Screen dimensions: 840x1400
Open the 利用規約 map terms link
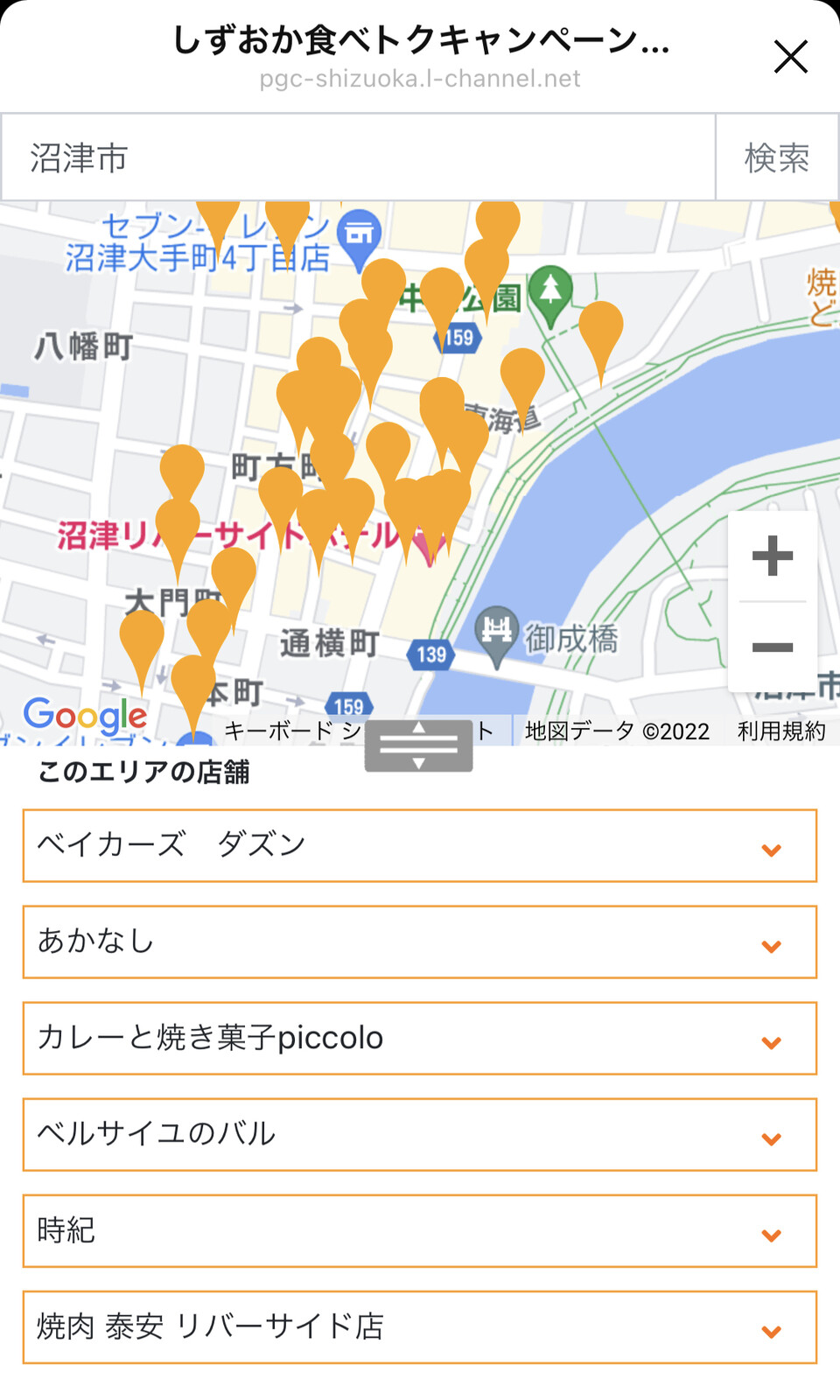781,731
